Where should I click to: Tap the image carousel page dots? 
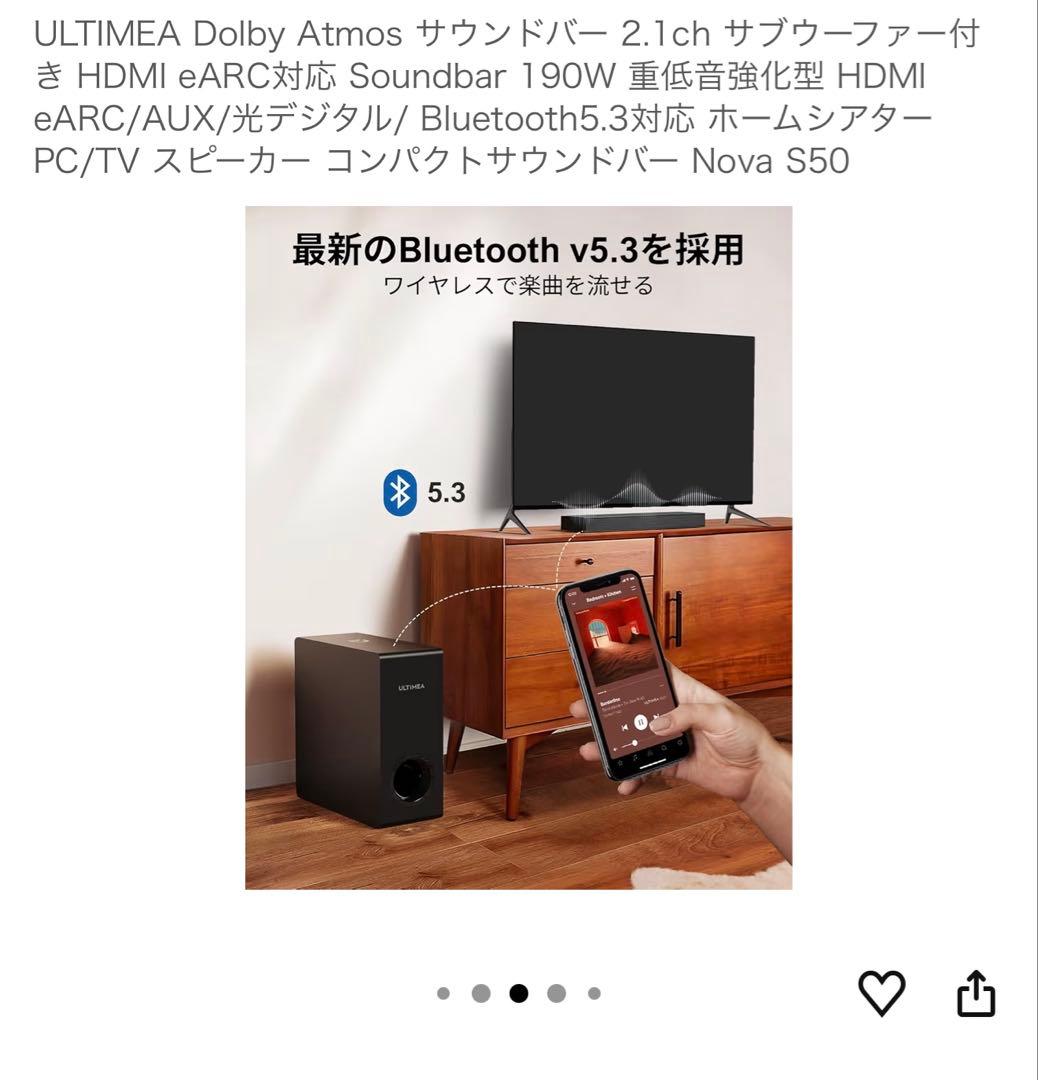[x=518, y=993]
